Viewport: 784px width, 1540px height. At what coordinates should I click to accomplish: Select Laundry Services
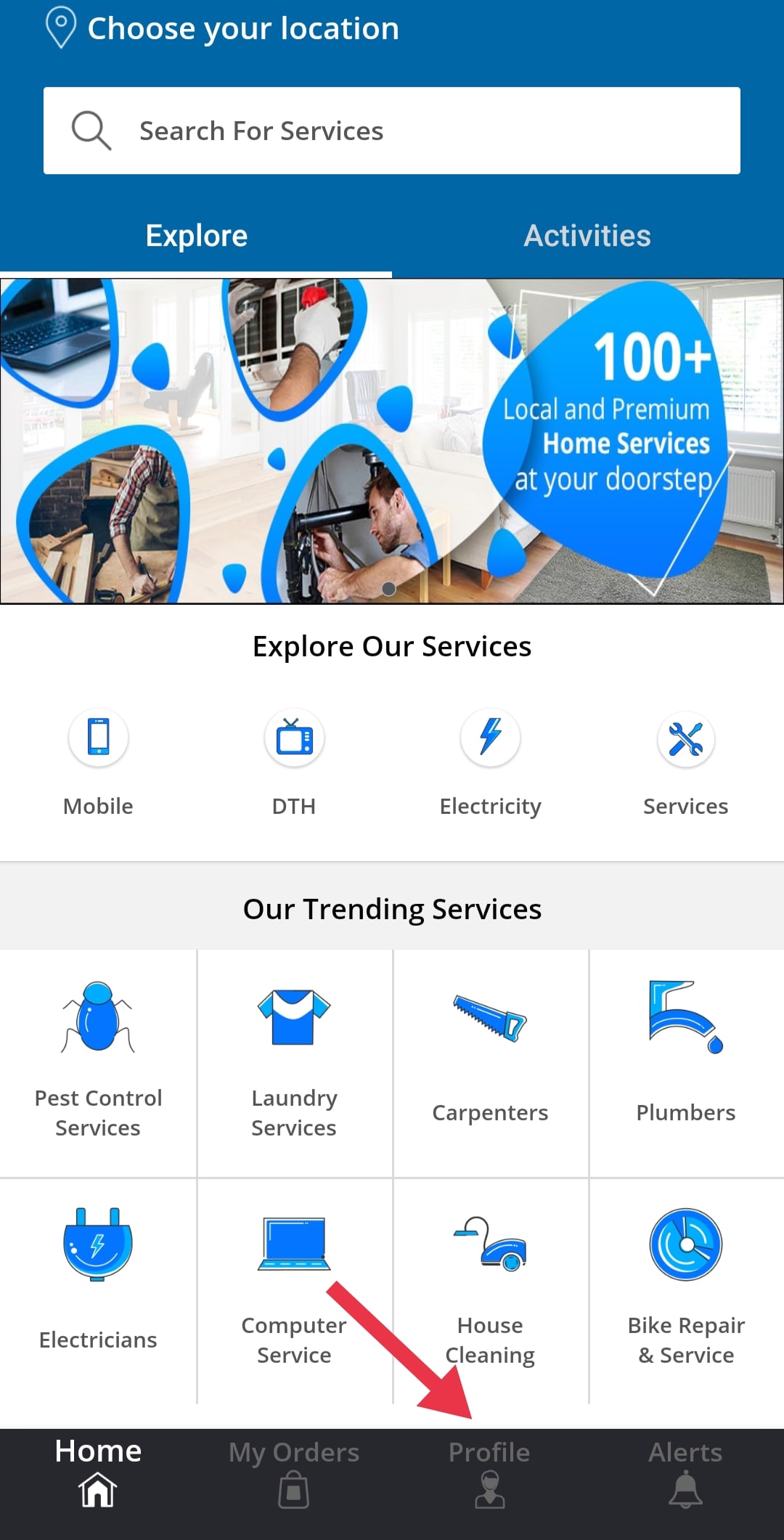click(294, 1062)
